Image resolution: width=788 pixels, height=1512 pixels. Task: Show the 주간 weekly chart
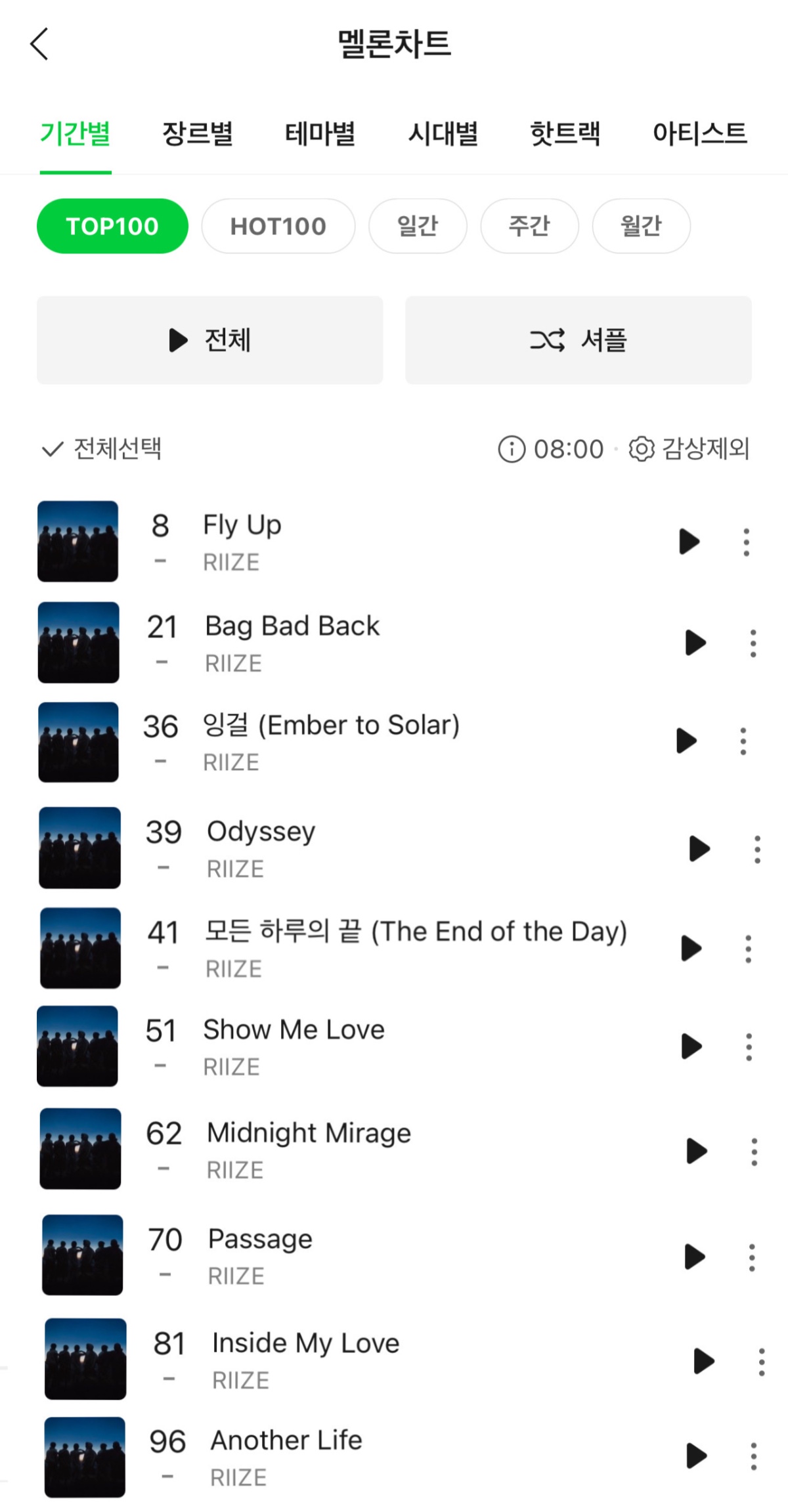[x=529, y=226]
